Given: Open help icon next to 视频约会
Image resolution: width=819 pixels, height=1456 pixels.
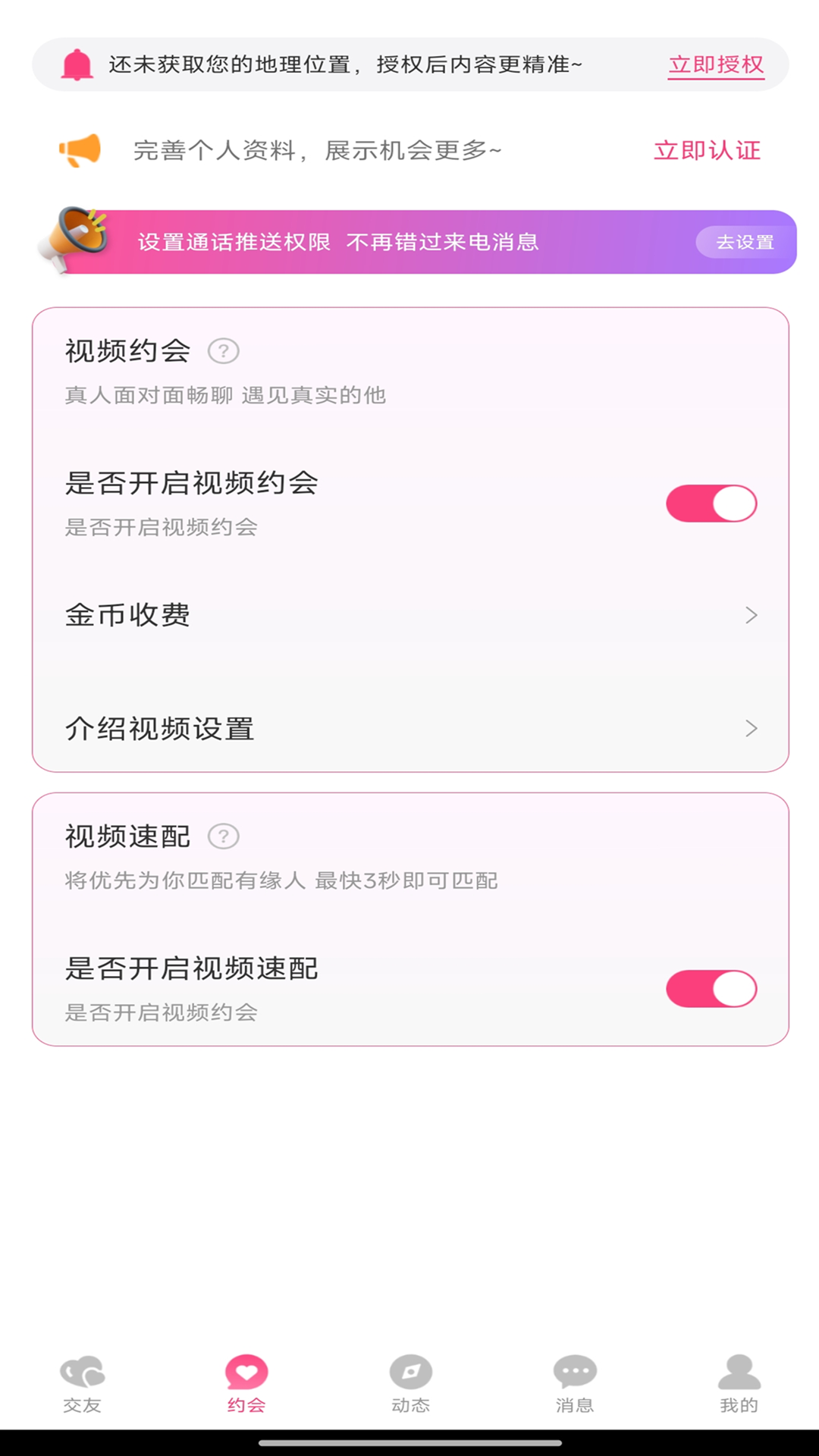Looking at the screenshot, I should [x=224, y=351].
